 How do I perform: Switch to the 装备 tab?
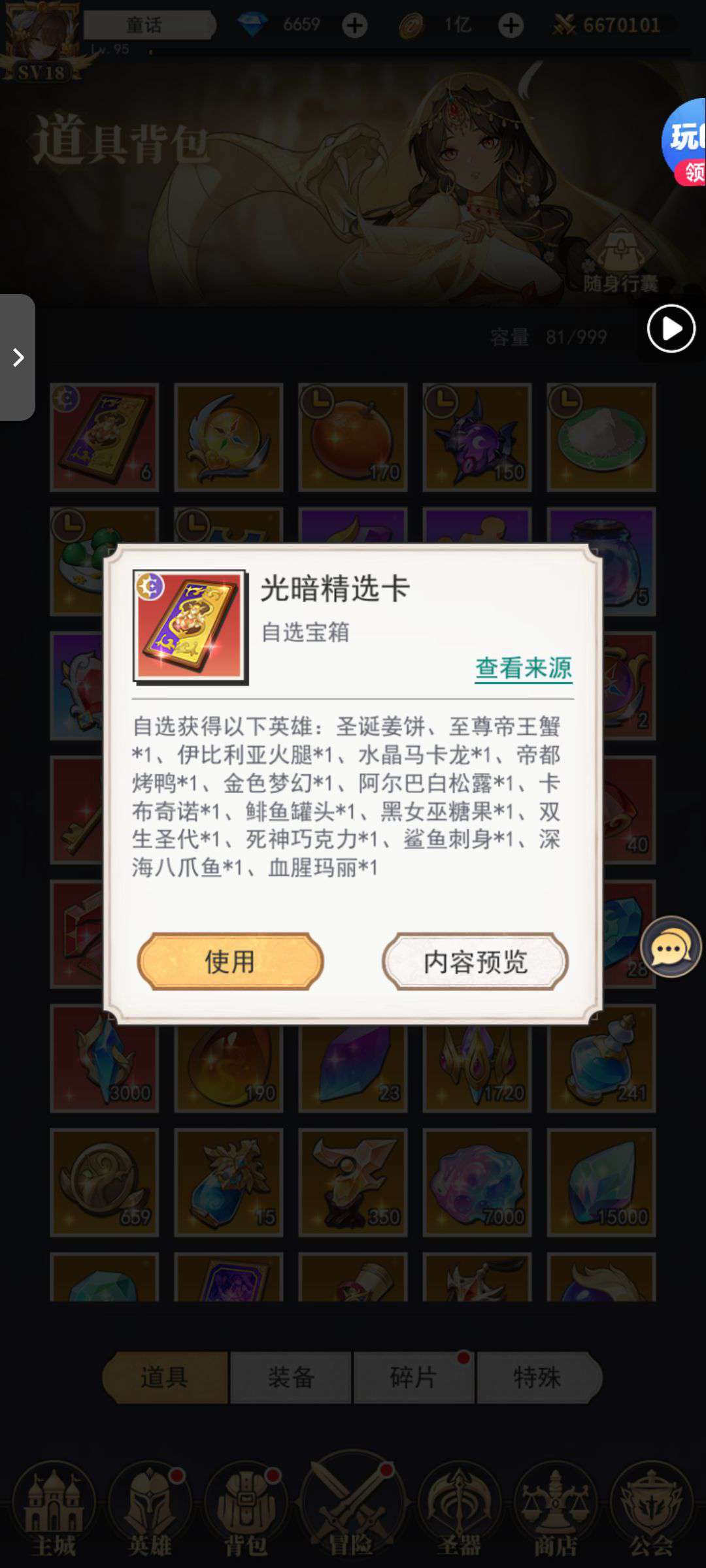coord(291,1377)
